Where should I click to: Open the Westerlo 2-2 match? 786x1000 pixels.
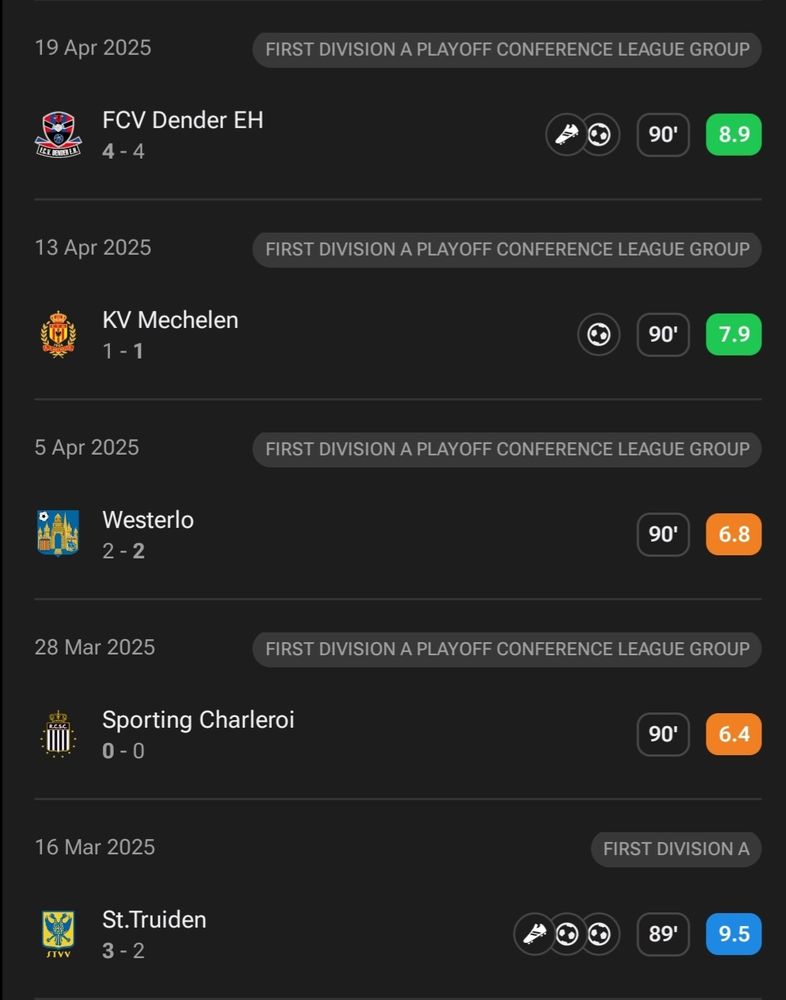pos(397,534)
